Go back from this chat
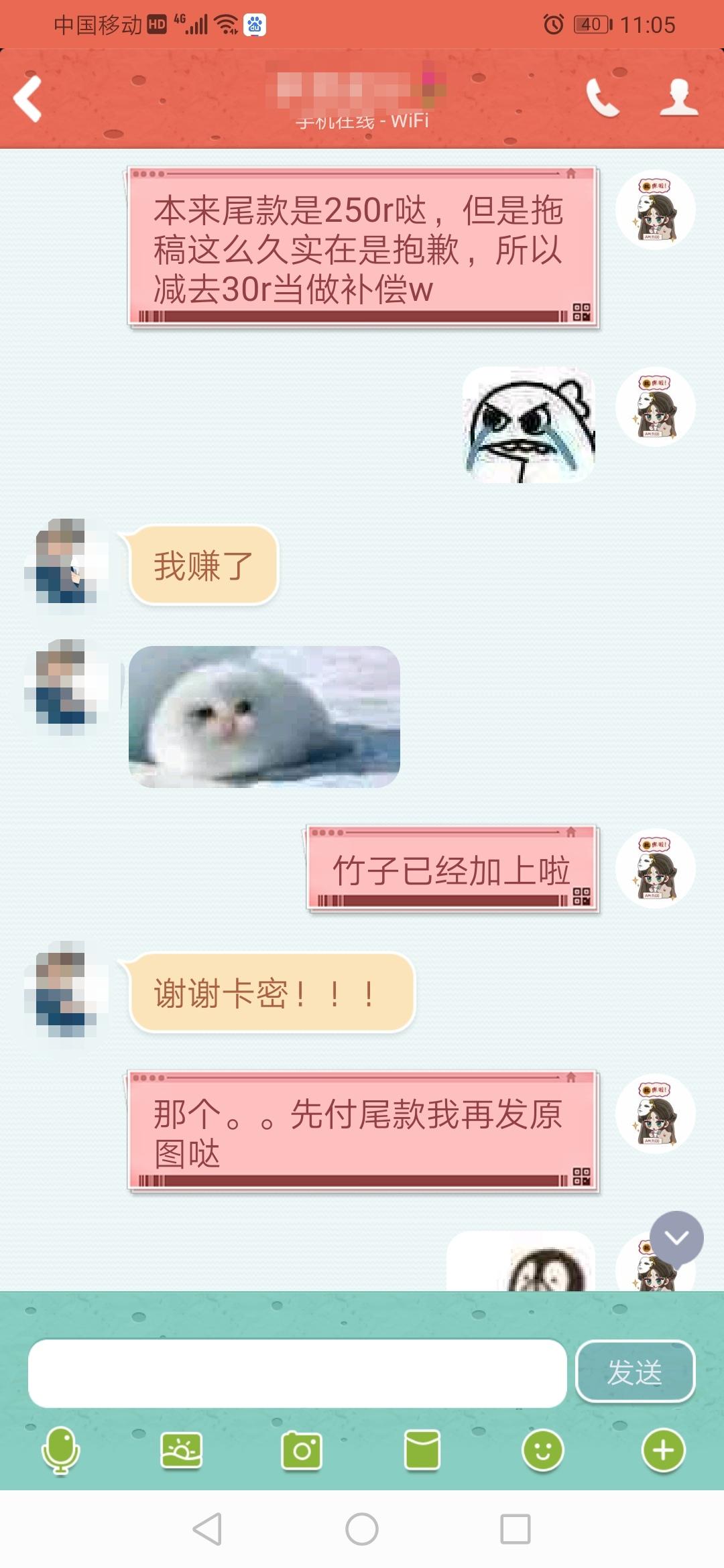 (28, 99)
